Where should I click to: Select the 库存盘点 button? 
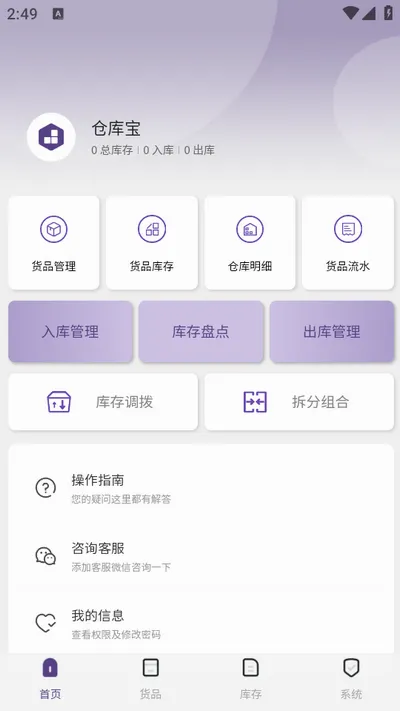[201, 331]
